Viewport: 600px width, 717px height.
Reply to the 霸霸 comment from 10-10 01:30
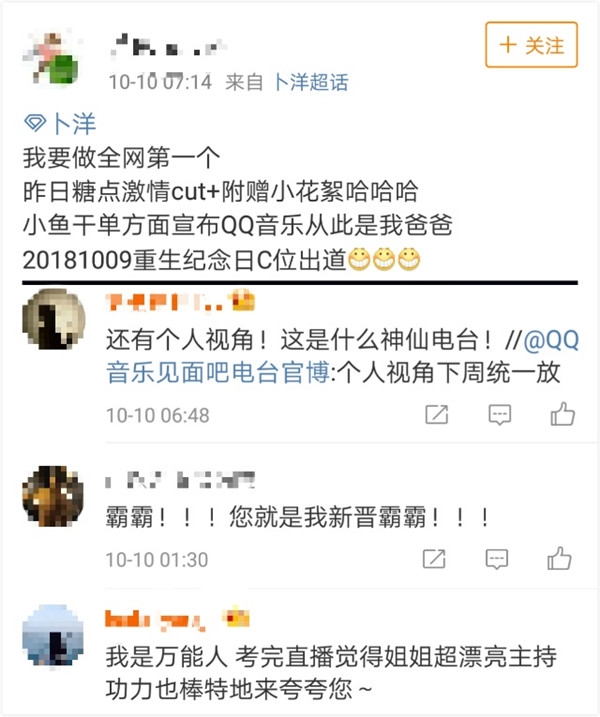[499, 559]
